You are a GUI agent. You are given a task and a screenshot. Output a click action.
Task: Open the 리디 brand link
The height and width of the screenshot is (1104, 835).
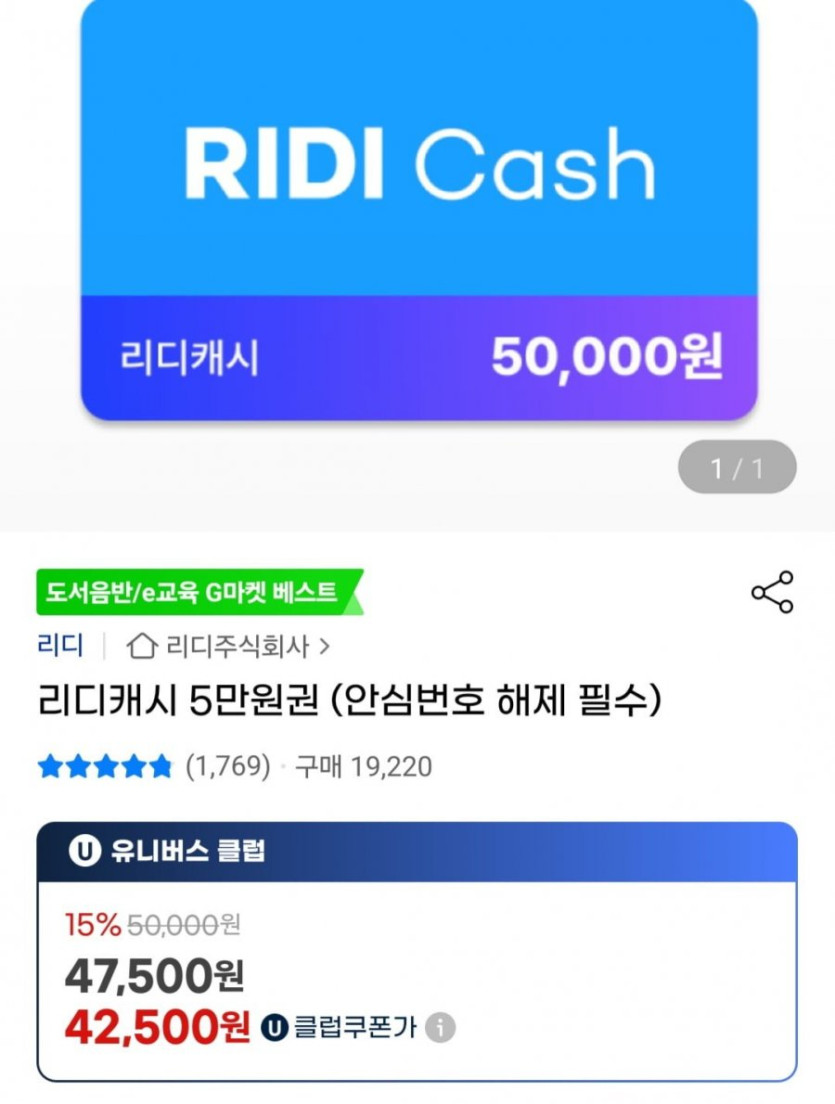coord(60,645)
